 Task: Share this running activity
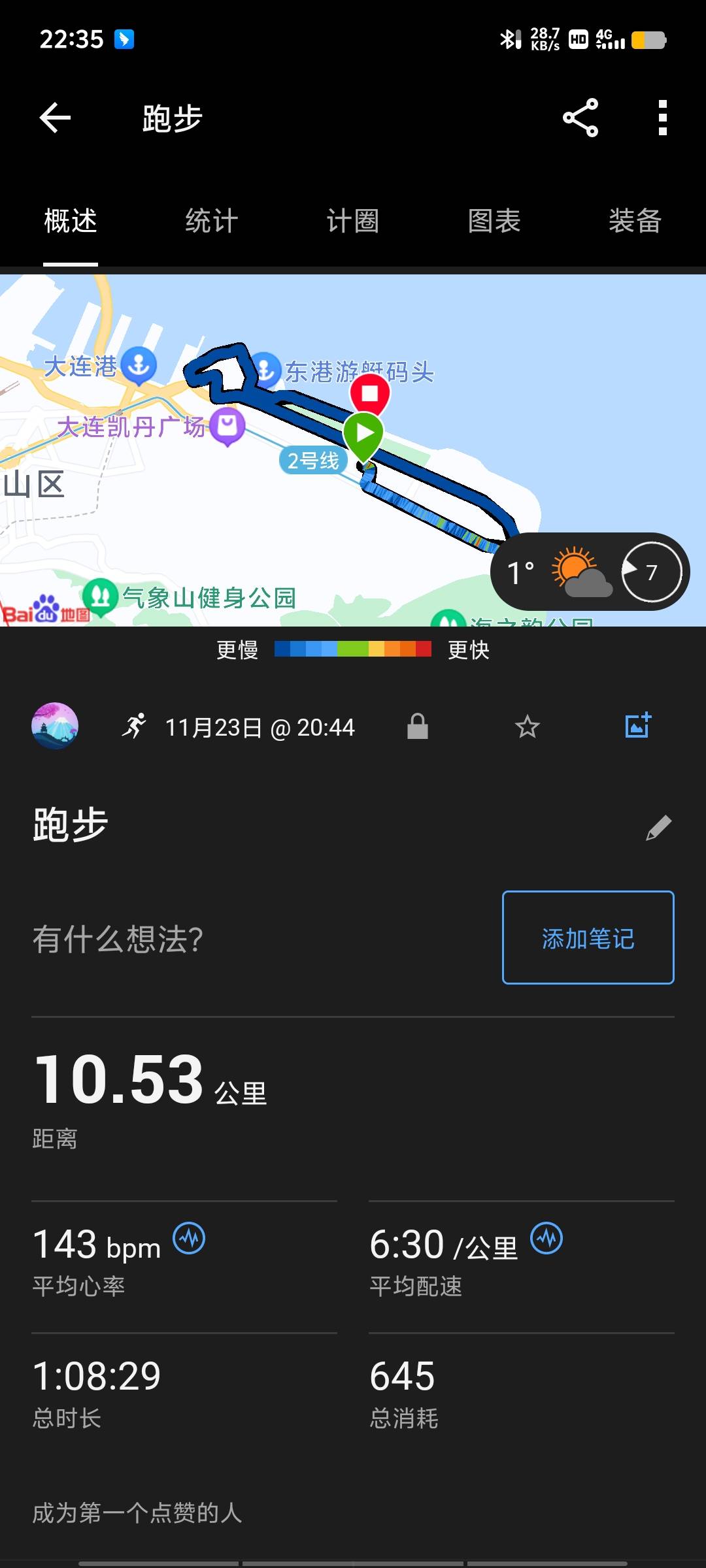[x=580, y=119]
